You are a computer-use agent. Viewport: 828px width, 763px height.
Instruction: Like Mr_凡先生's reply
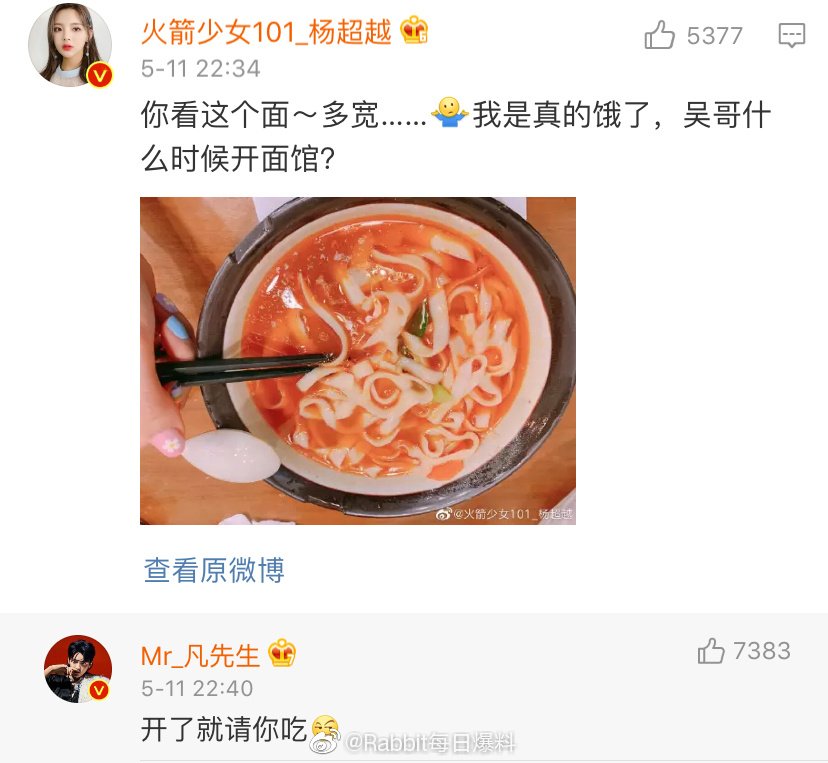click(712, 652)
